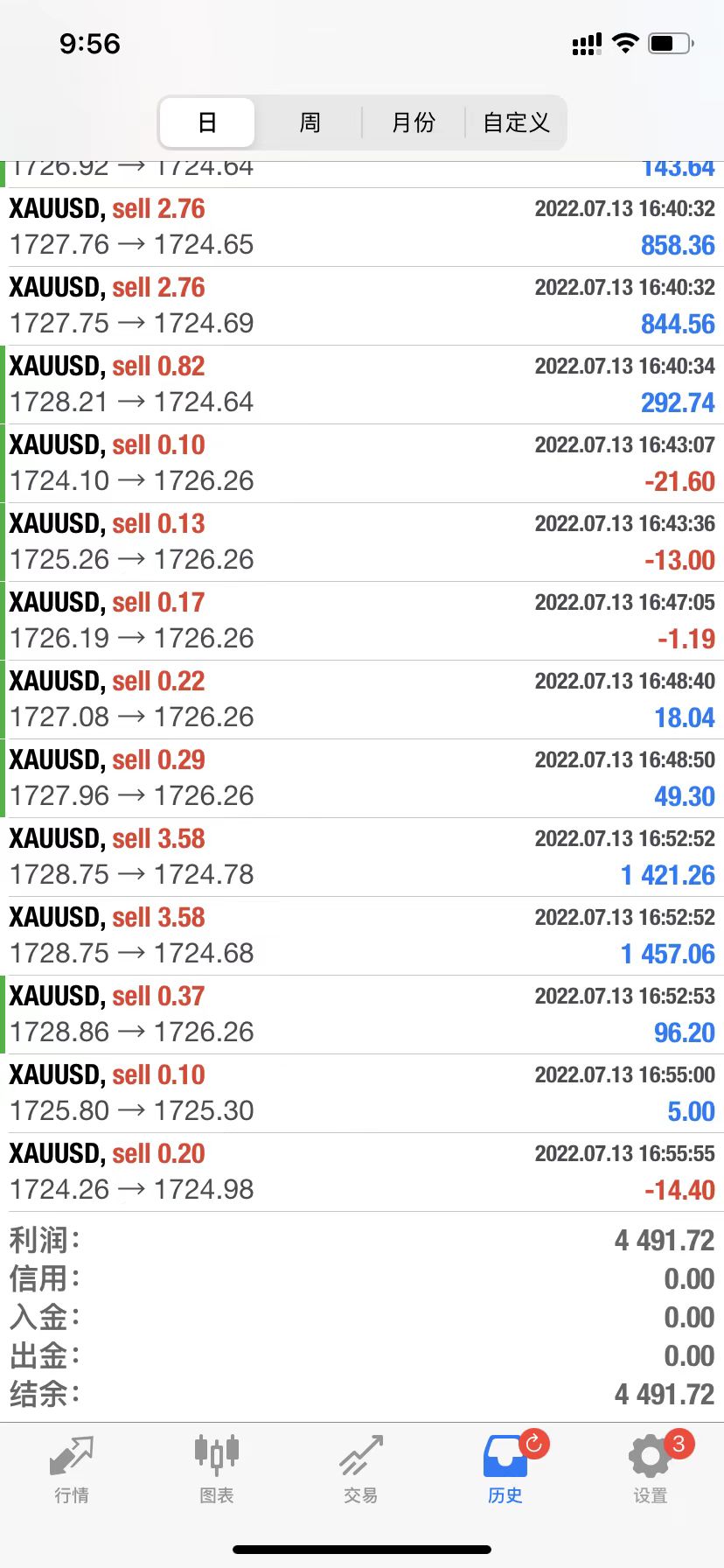View the sell 0.20 trade losing -14.40
The width and height of the screenshot is (724, 1568).
(362, 1172)
